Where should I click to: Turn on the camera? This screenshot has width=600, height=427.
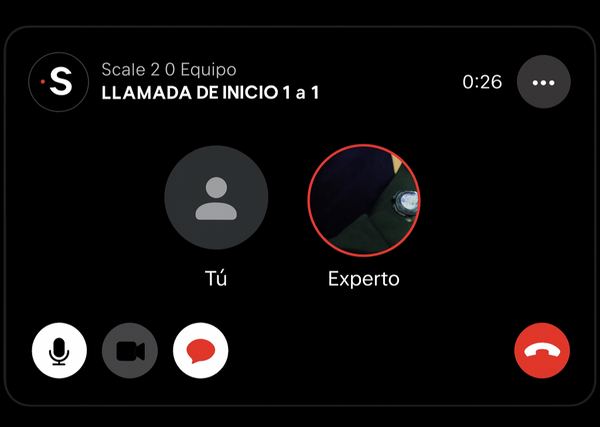click(x=130, y=351)
